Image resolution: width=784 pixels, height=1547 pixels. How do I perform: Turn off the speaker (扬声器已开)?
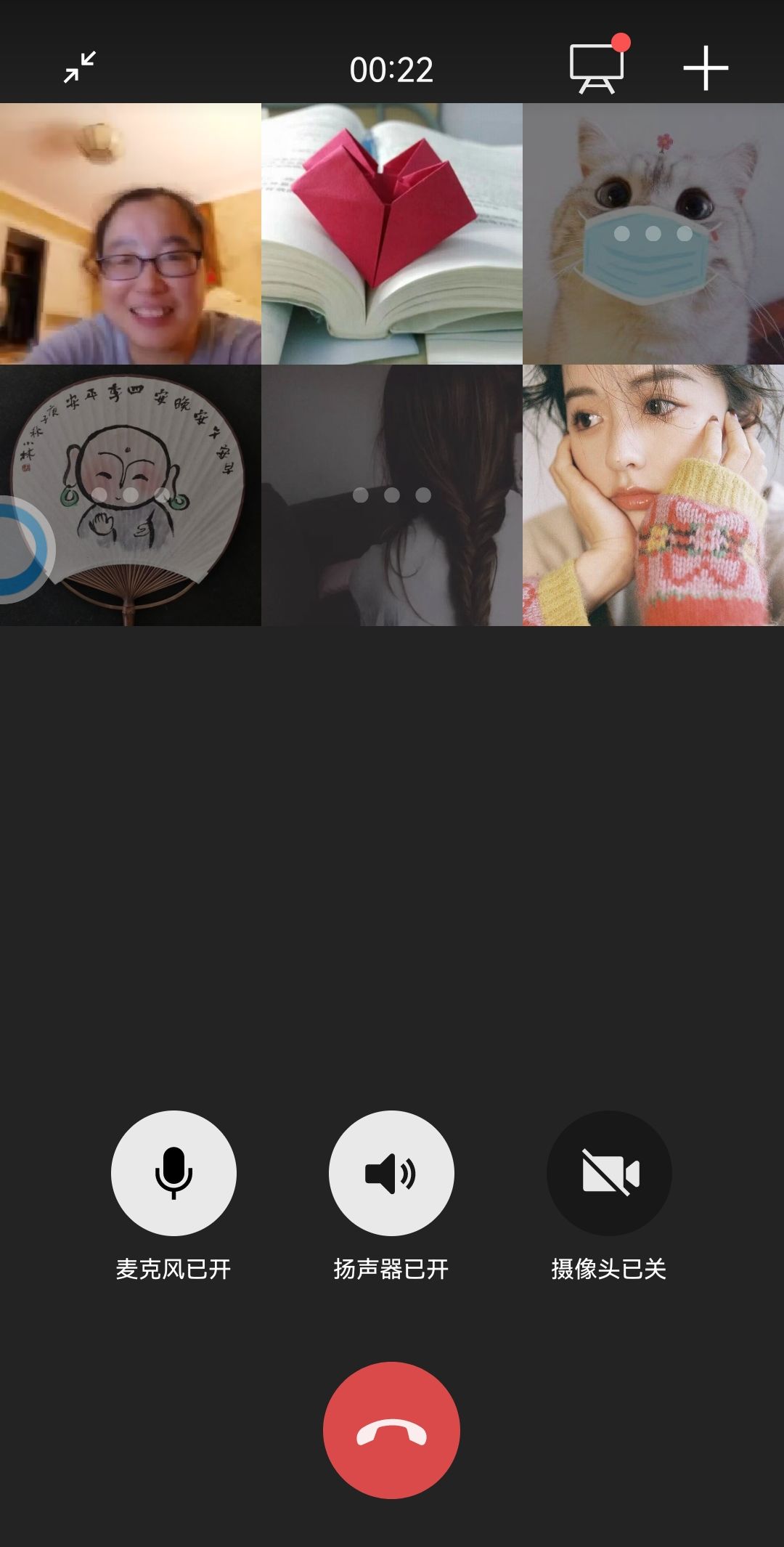pyautogui.click(x=391, y=1173)
